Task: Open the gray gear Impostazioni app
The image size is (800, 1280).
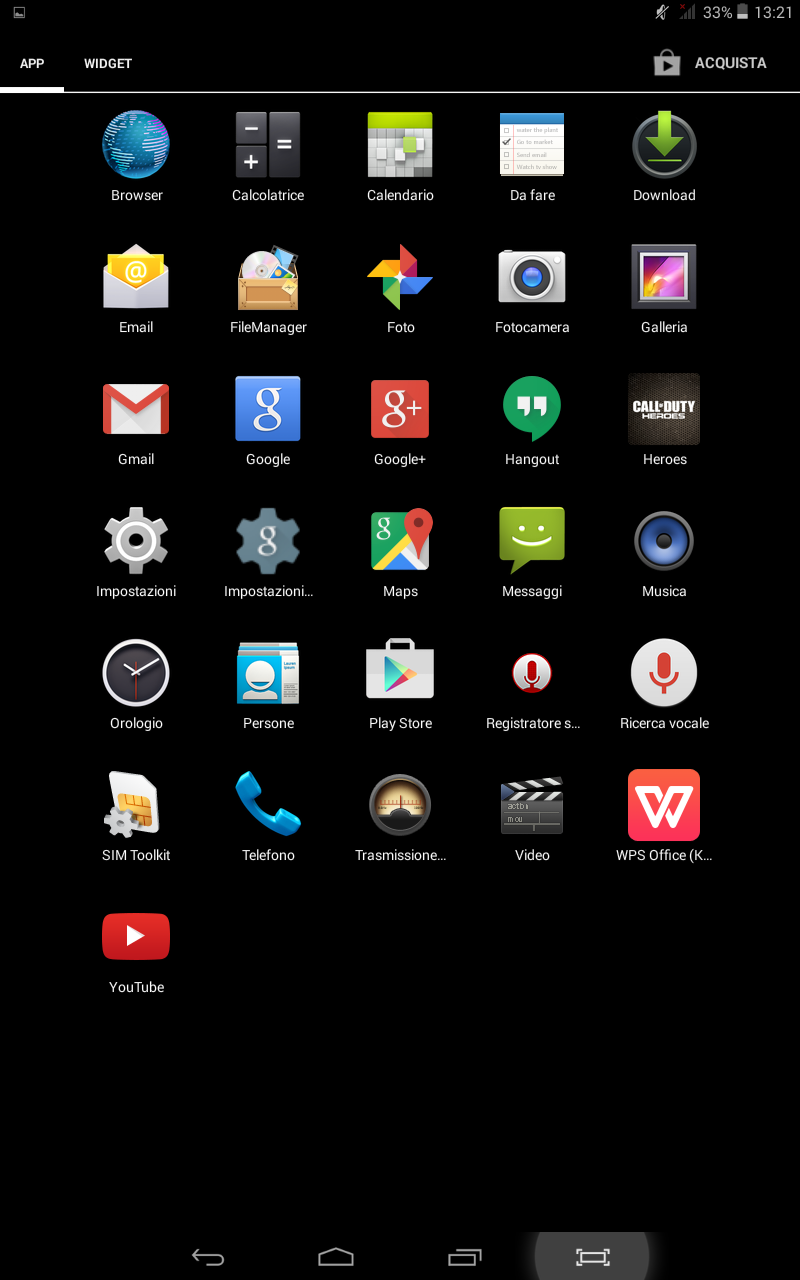Action: (136, 542)
